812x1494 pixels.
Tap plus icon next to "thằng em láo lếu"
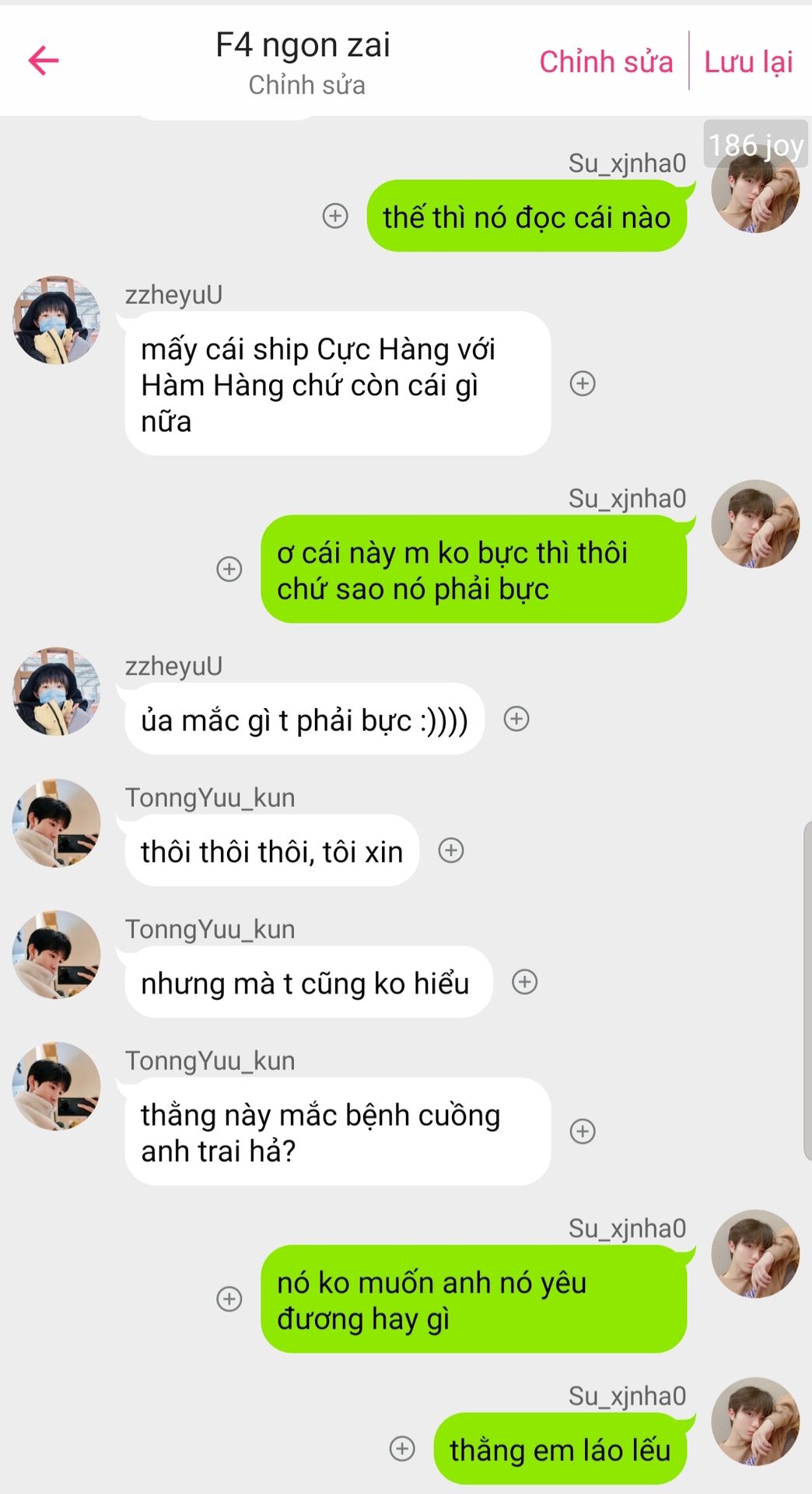(402, 1449)
